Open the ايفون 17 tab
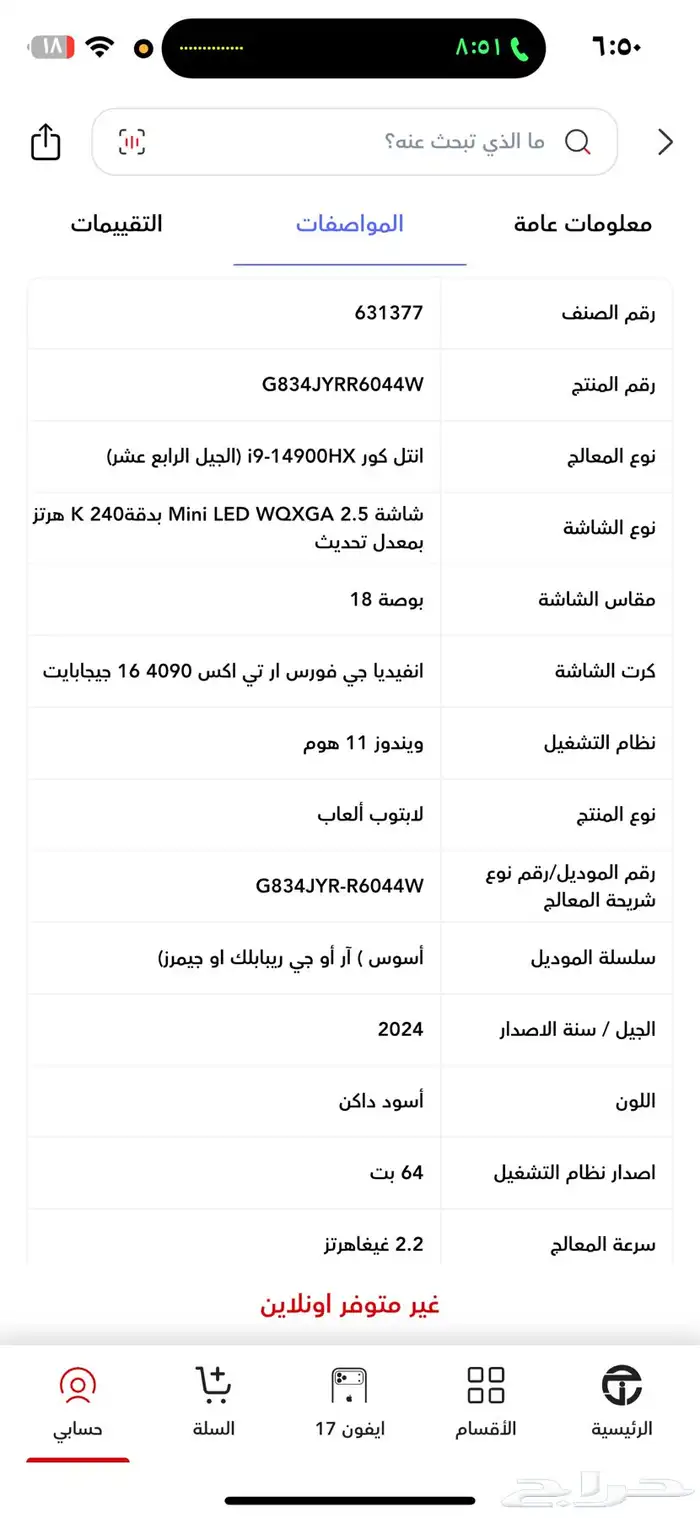The width and height of the screenshot is (700, 1518). 349,1403
